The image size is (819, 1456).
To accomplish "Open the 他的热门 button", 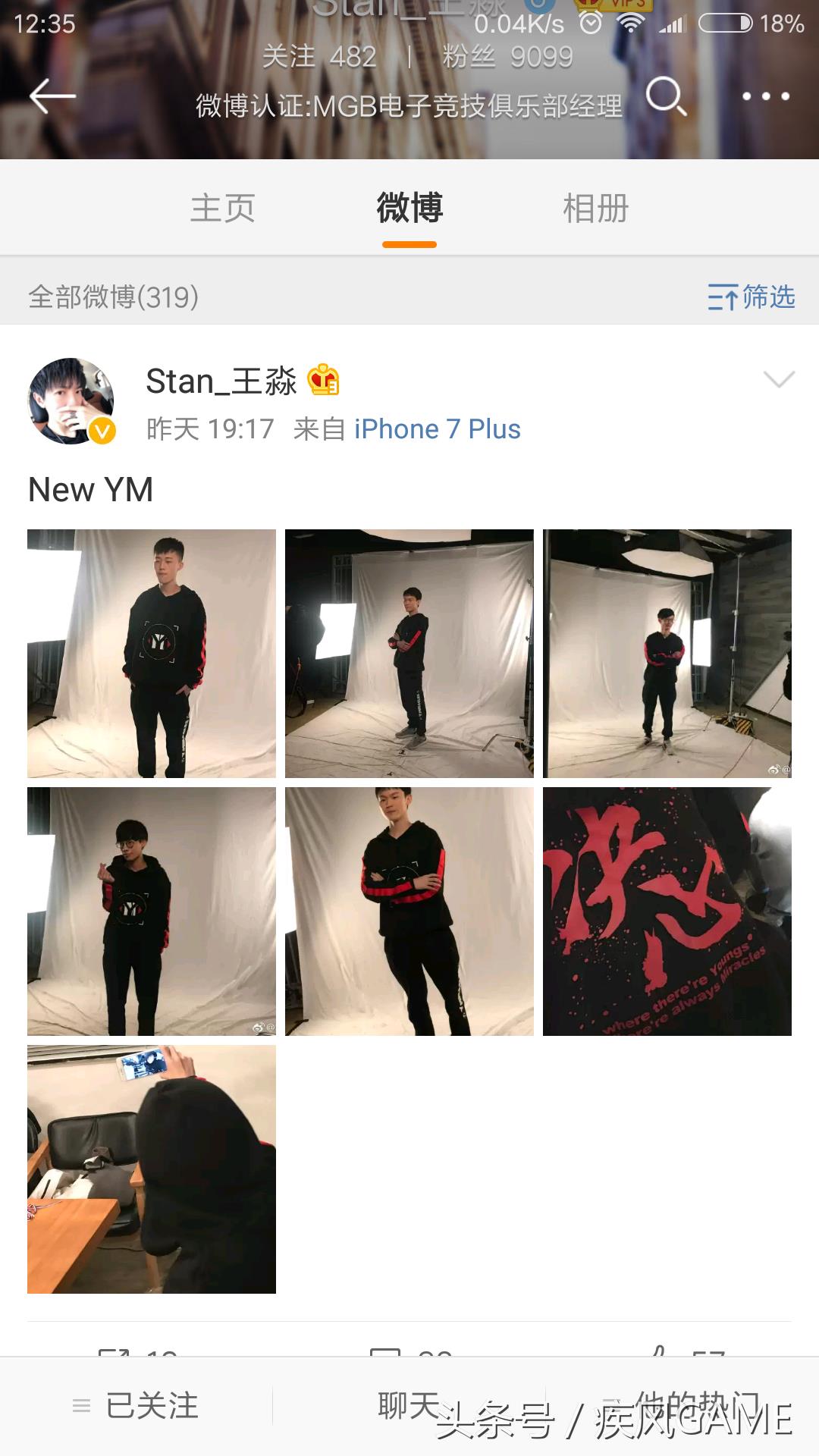I will click(x=682, y=1406).
